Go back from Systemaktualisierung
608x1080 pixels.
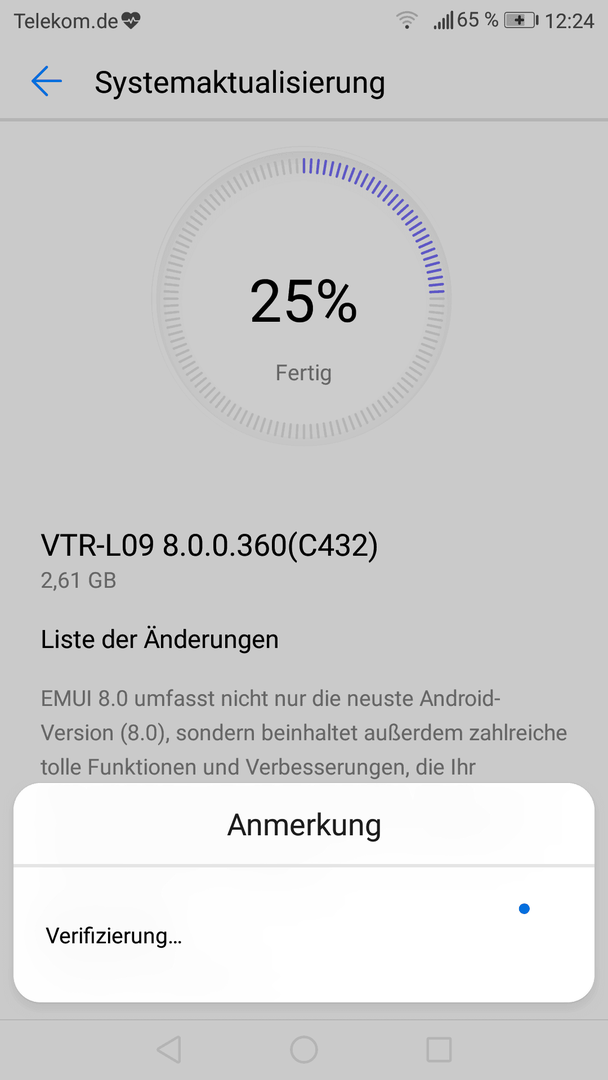[x=47, y=81]
